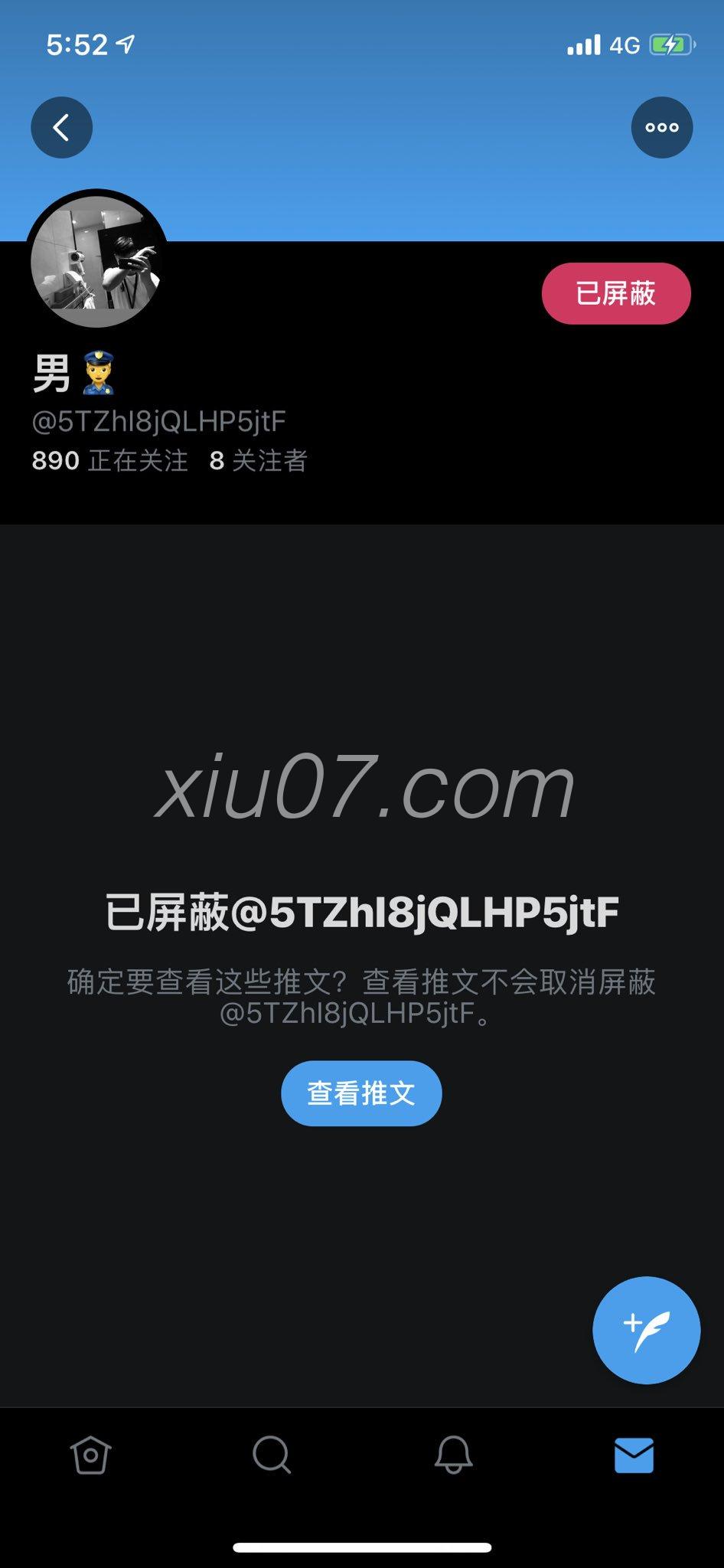Tap 查看推文 to view tweets
This screenshot has height=1568, width=724.
pos(361,1093)
